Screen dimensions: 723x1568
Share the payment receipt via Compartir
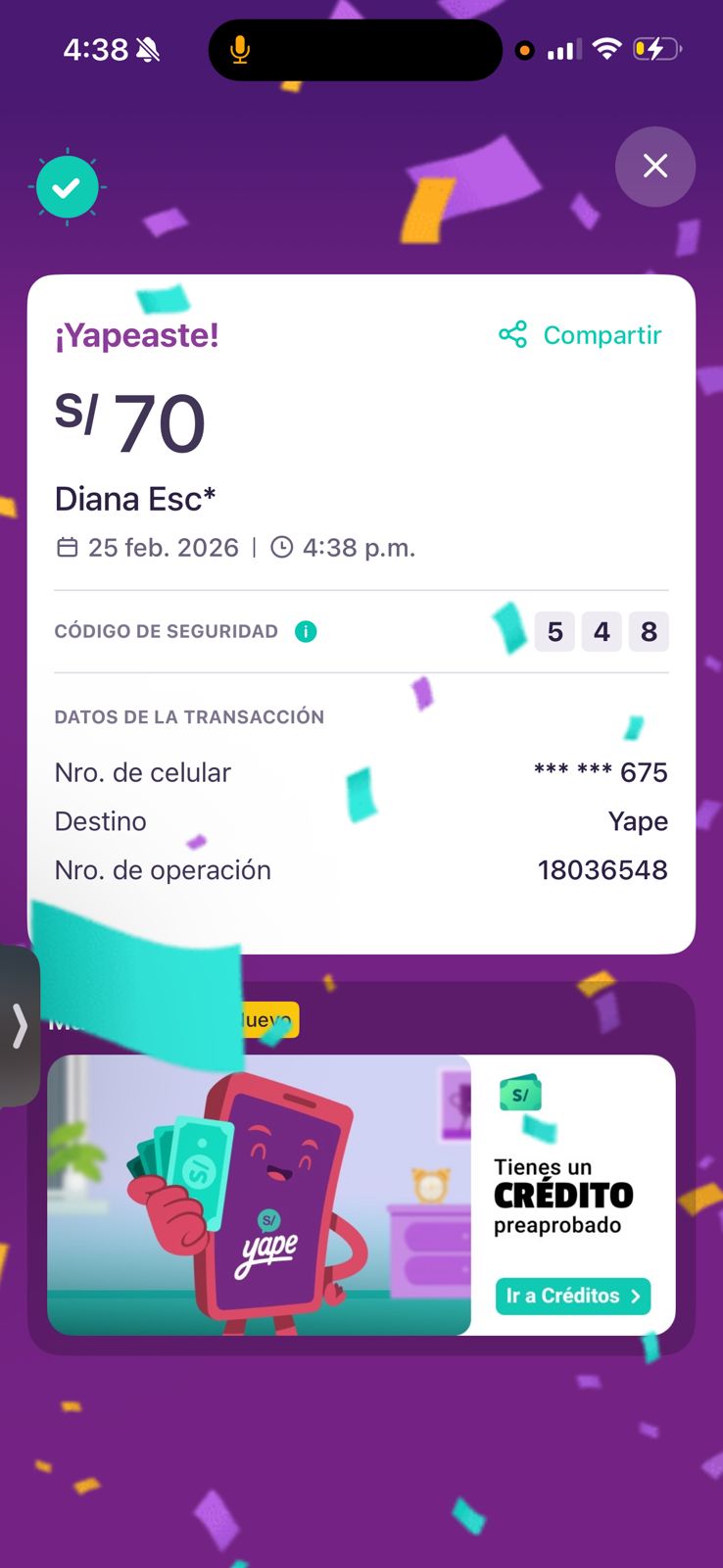tap(581, 335)
